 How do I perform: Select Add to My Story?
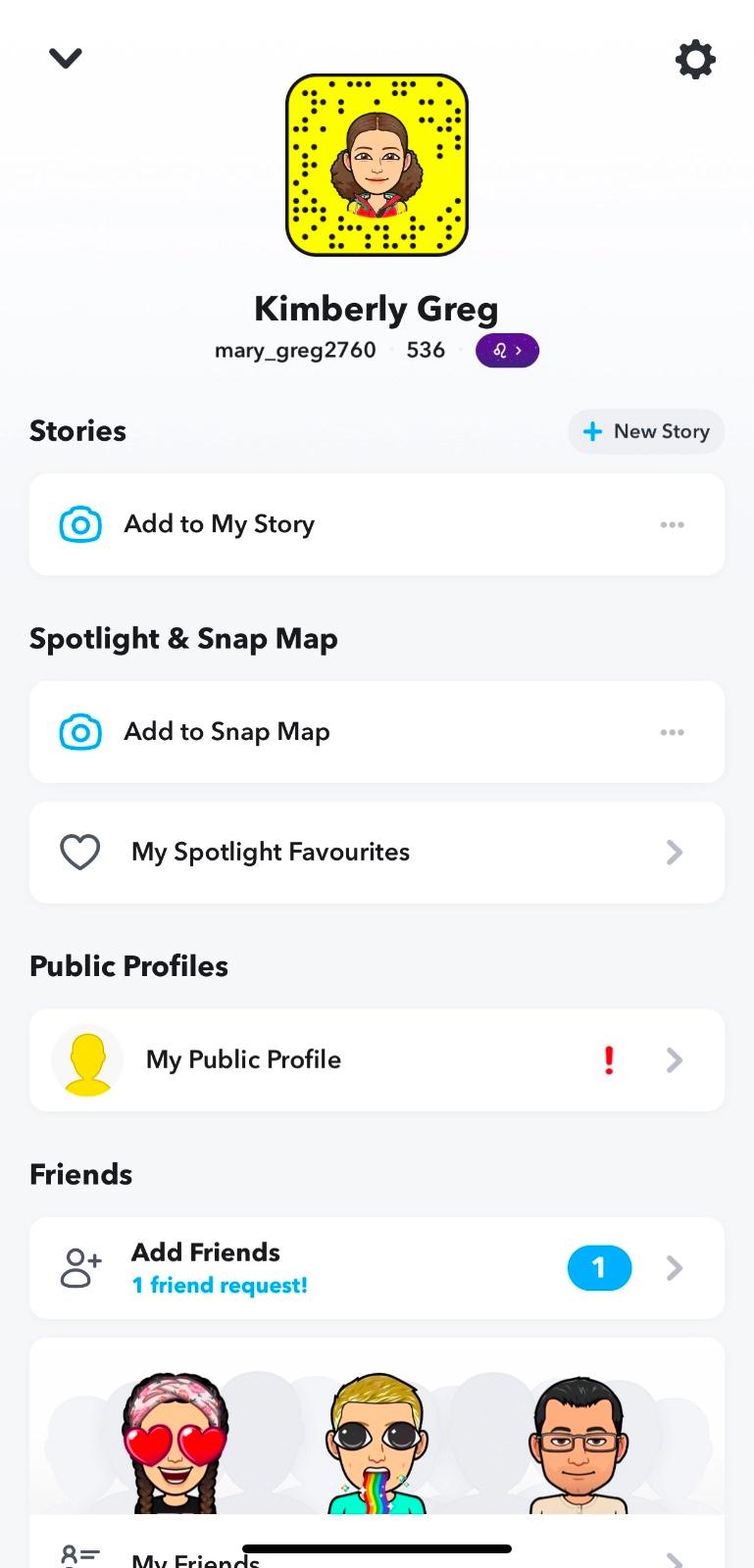click(x=219, y=524)
